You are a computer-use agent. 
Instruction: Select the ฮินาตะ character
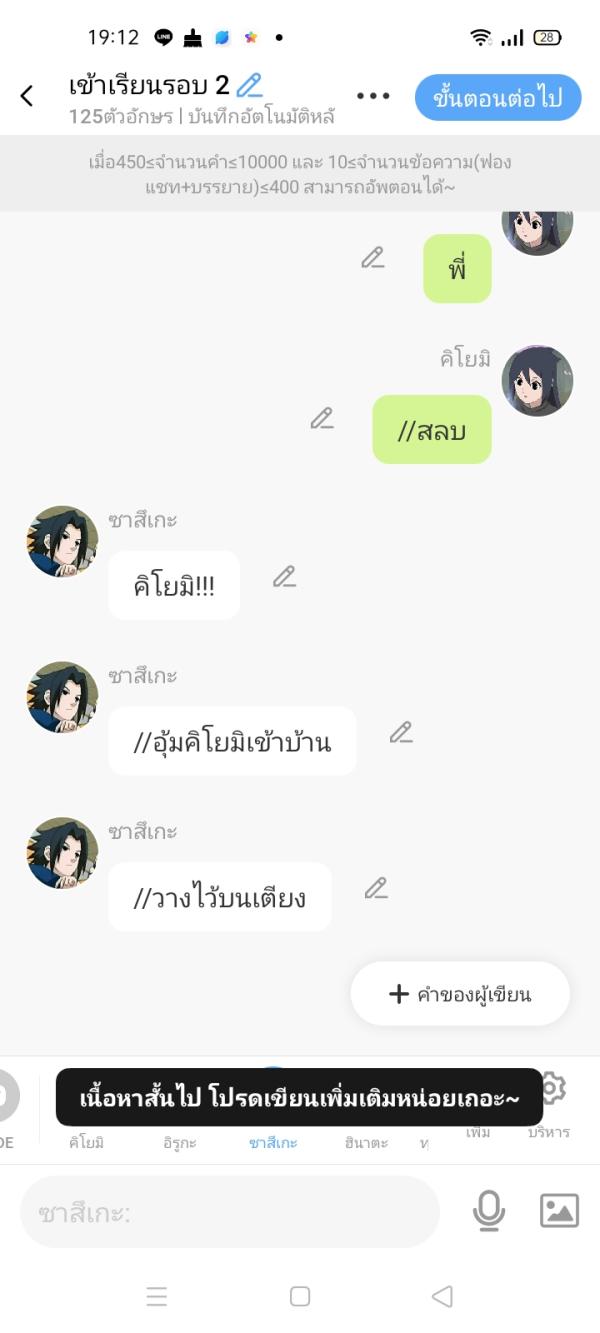tap(366, 1142)
